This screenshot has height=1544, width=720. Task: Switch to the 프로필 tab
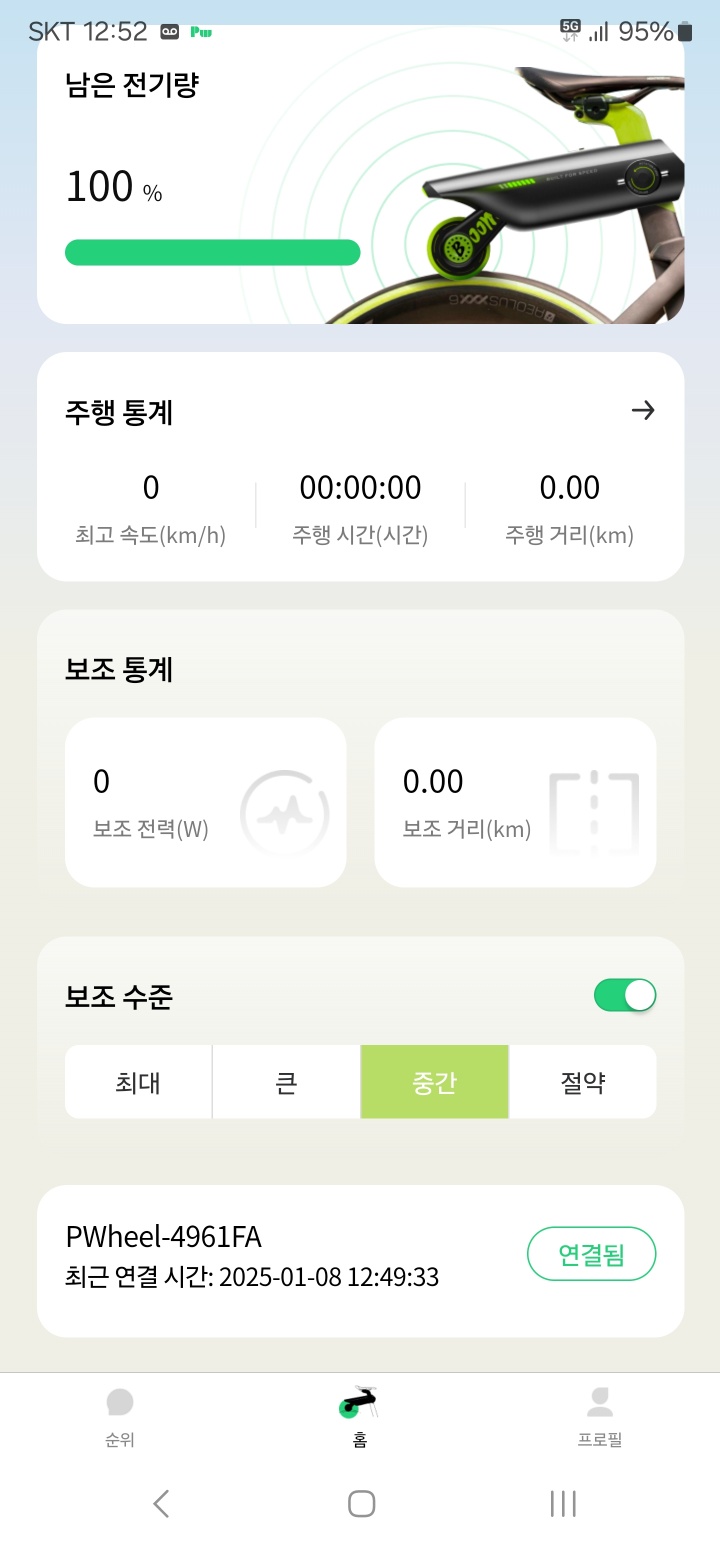[x=600, y=1416]
